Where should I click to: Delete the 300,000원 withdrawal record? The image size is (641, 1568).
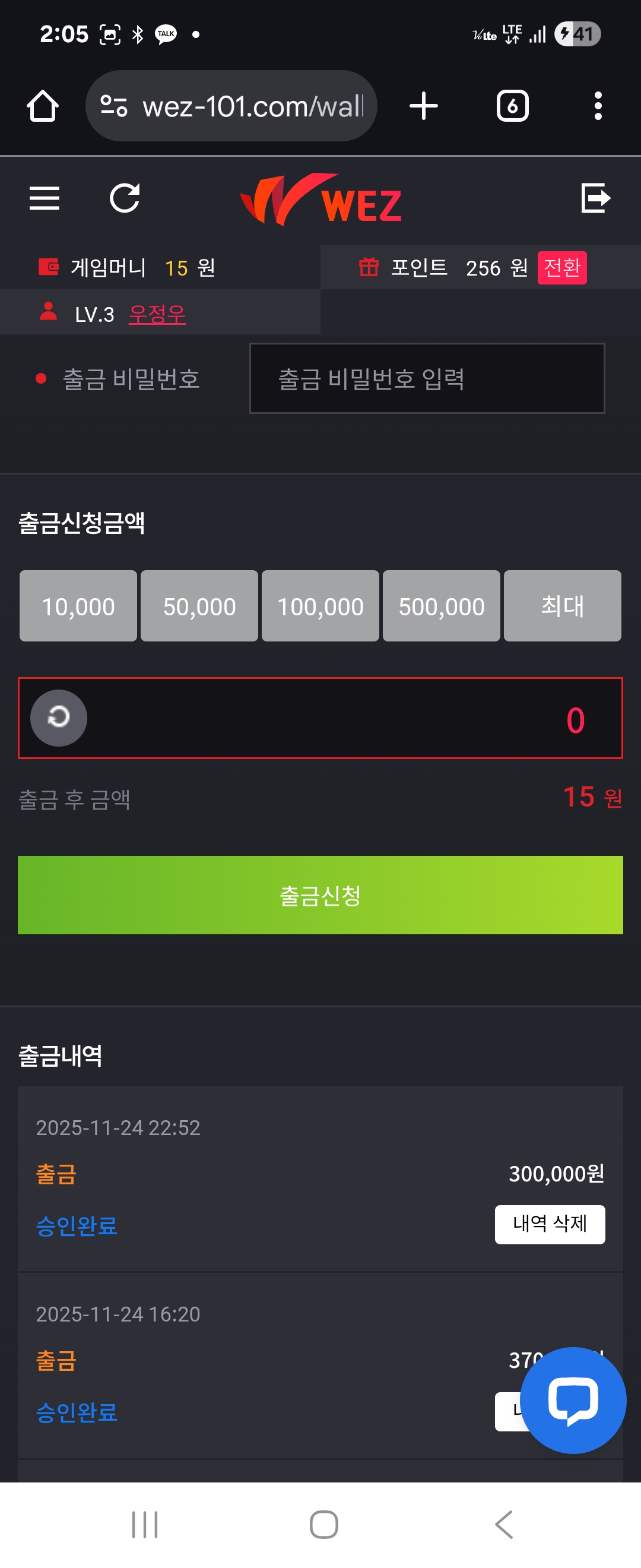click(549, 1224)
